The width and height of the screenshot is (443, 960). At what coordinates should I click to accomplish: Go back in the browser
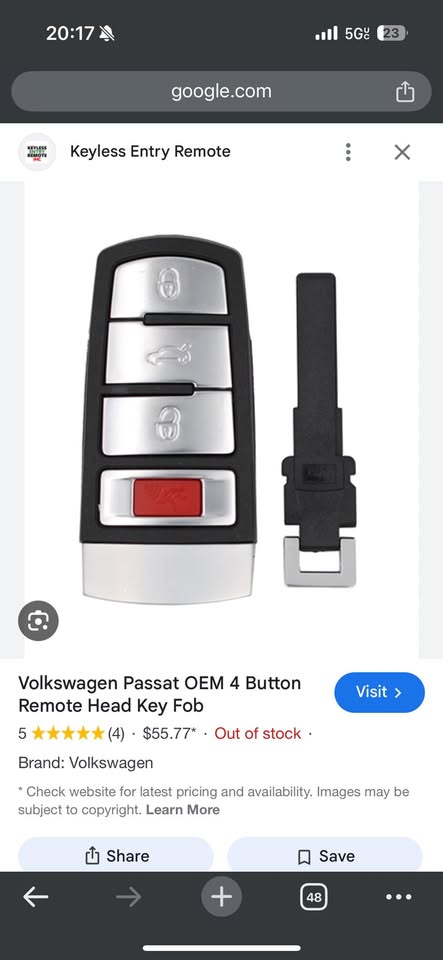coord(35,898)
